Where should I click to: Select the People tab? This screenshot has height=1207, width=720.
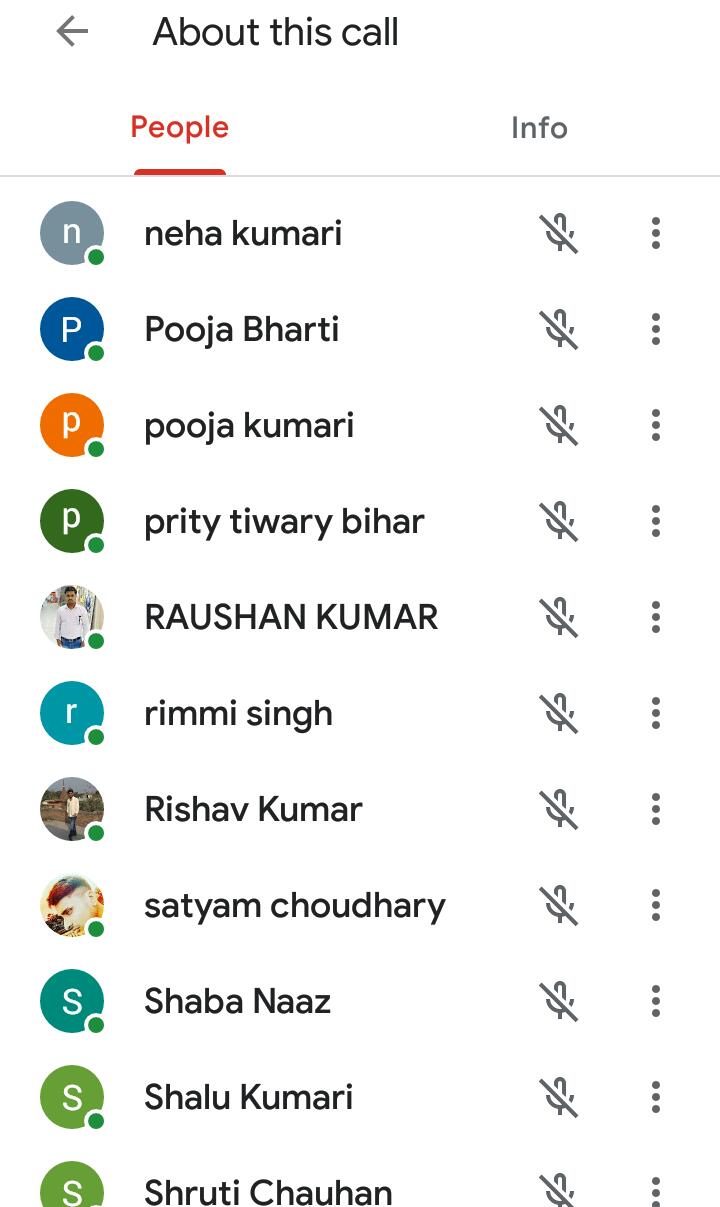tap(180, 128)
